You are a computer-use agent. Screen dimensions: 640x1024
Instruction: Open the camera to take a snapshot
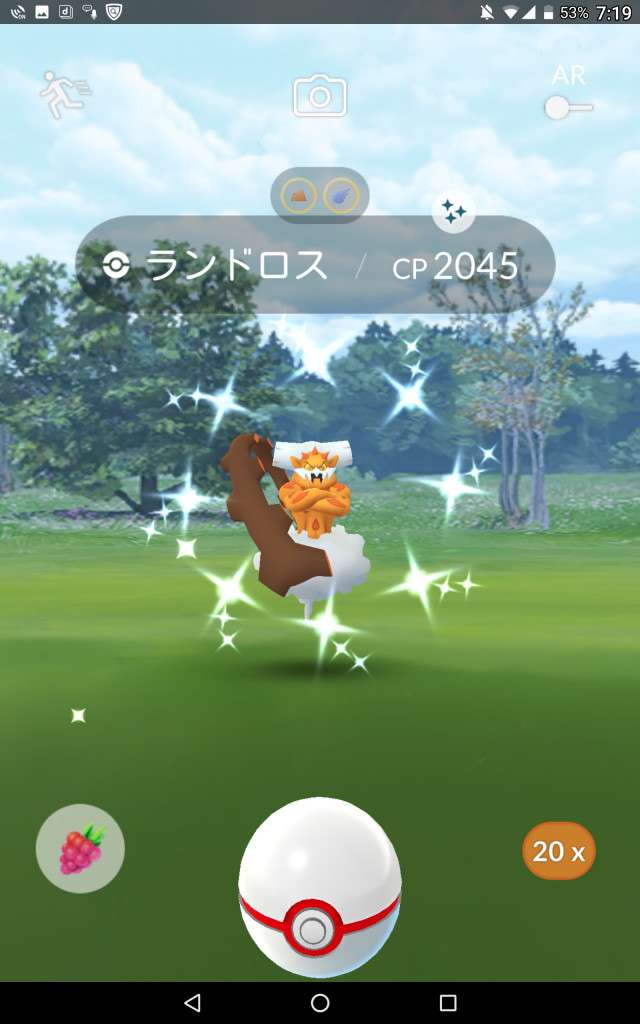click(x=319, y=97)
